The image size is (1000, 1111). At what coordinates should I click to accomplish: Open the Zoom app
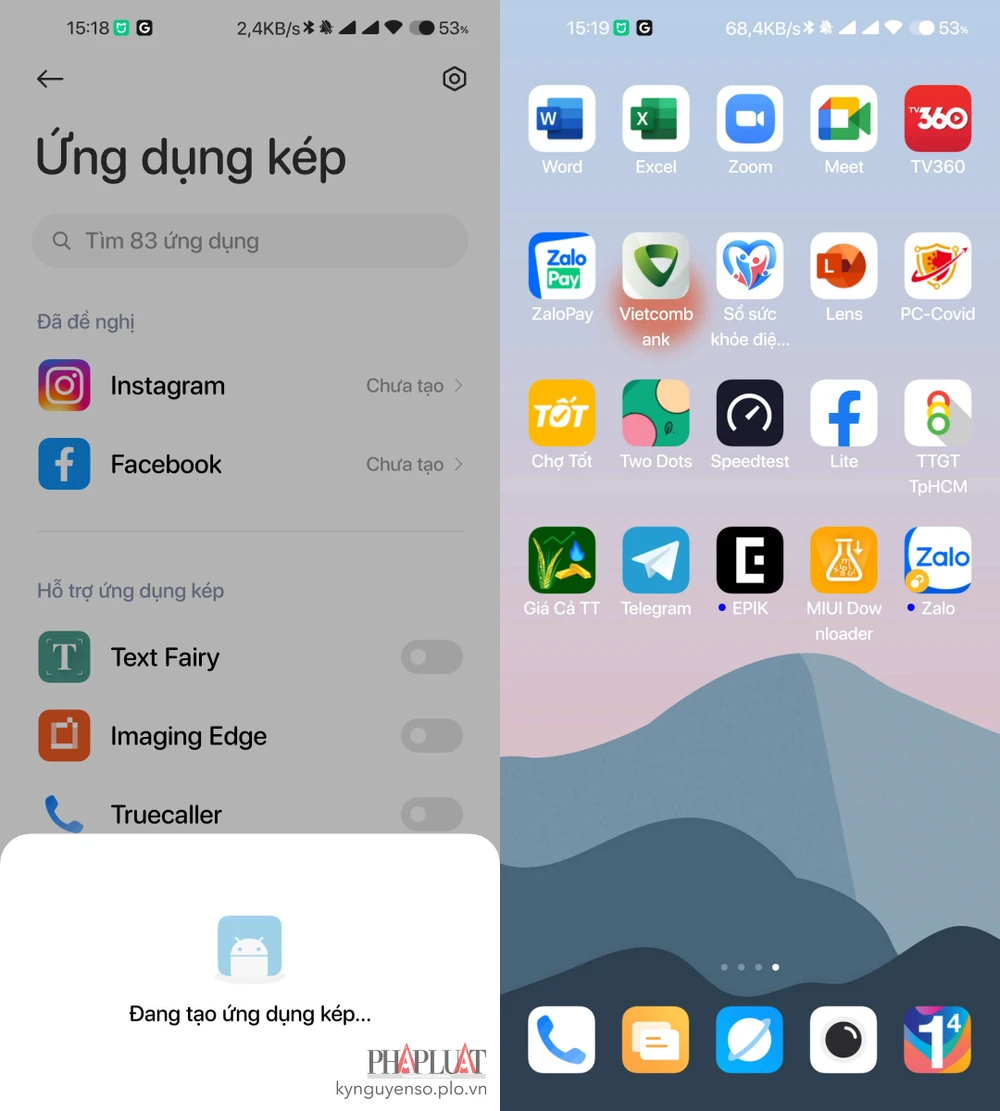tap(750, 119)
